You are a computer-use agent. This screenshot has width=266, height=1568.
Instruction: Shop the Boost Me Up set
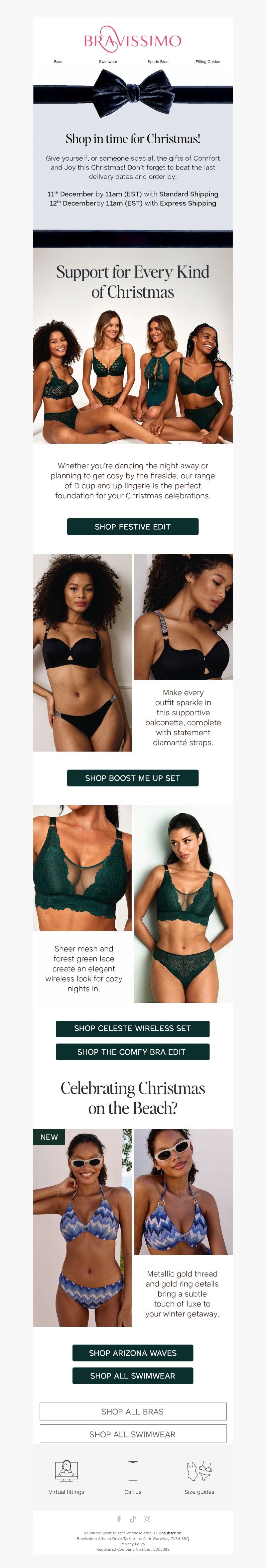132,778
